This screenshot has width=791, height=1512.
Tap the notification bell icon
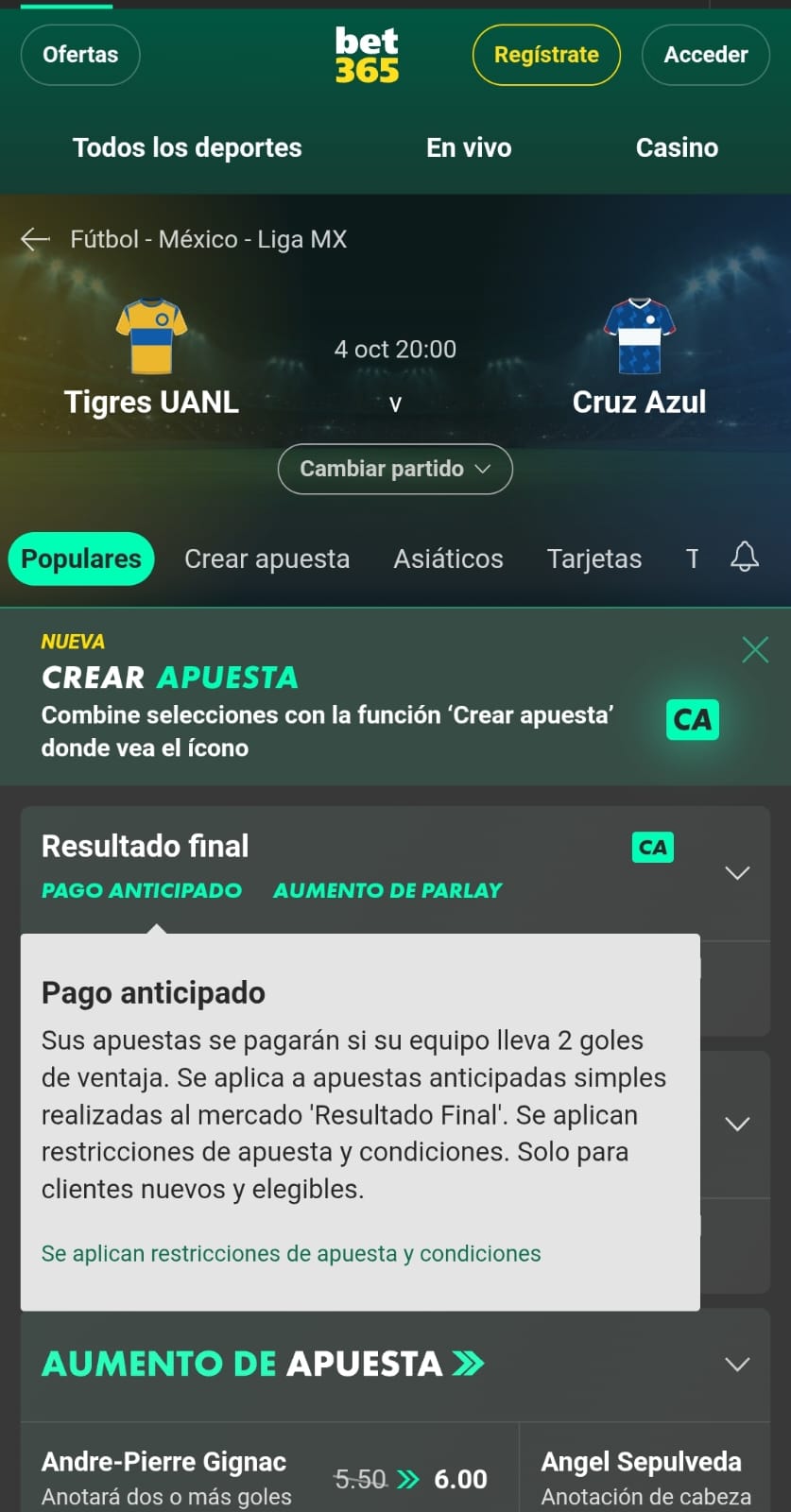745,558
